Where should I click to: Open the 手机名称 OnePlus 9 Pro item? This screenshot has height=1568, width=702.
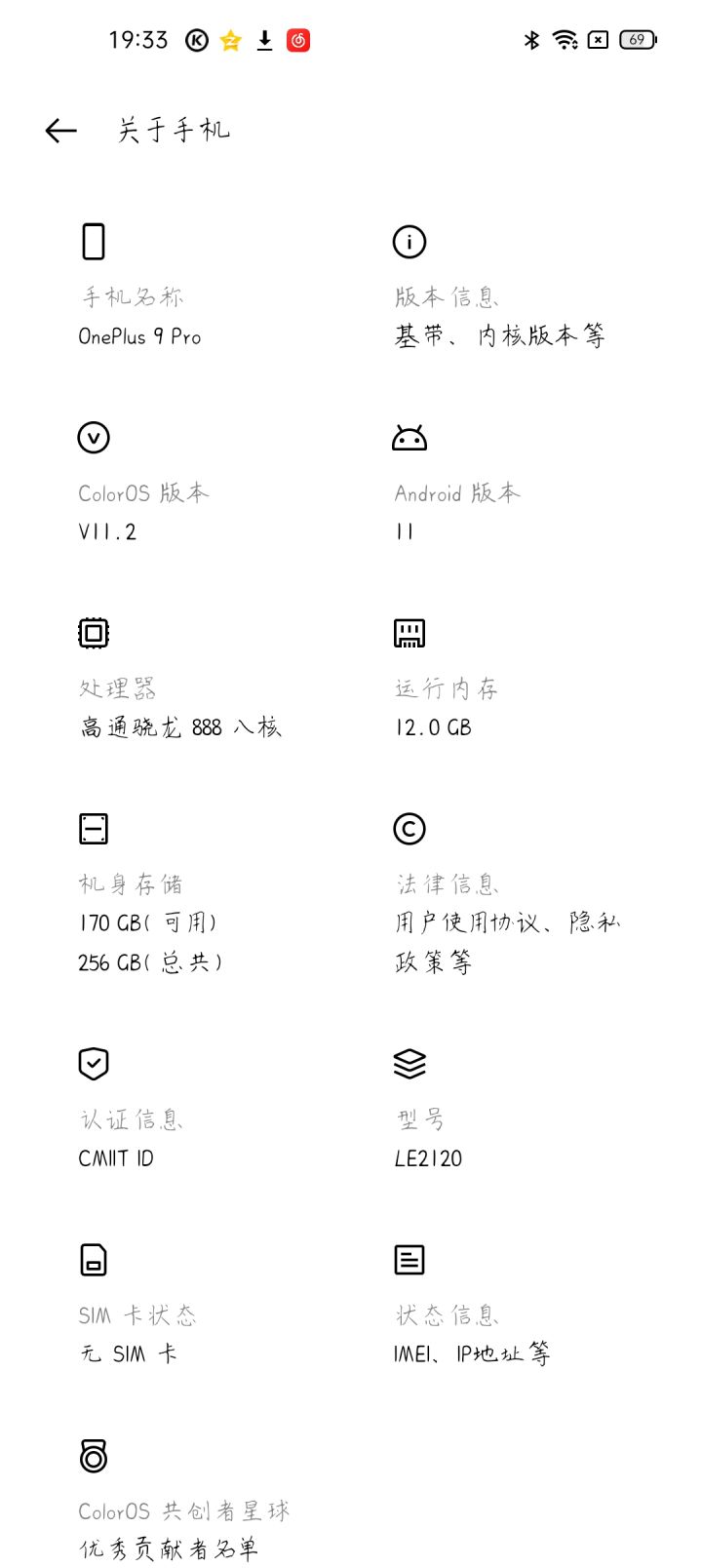[x=193, y=286]
